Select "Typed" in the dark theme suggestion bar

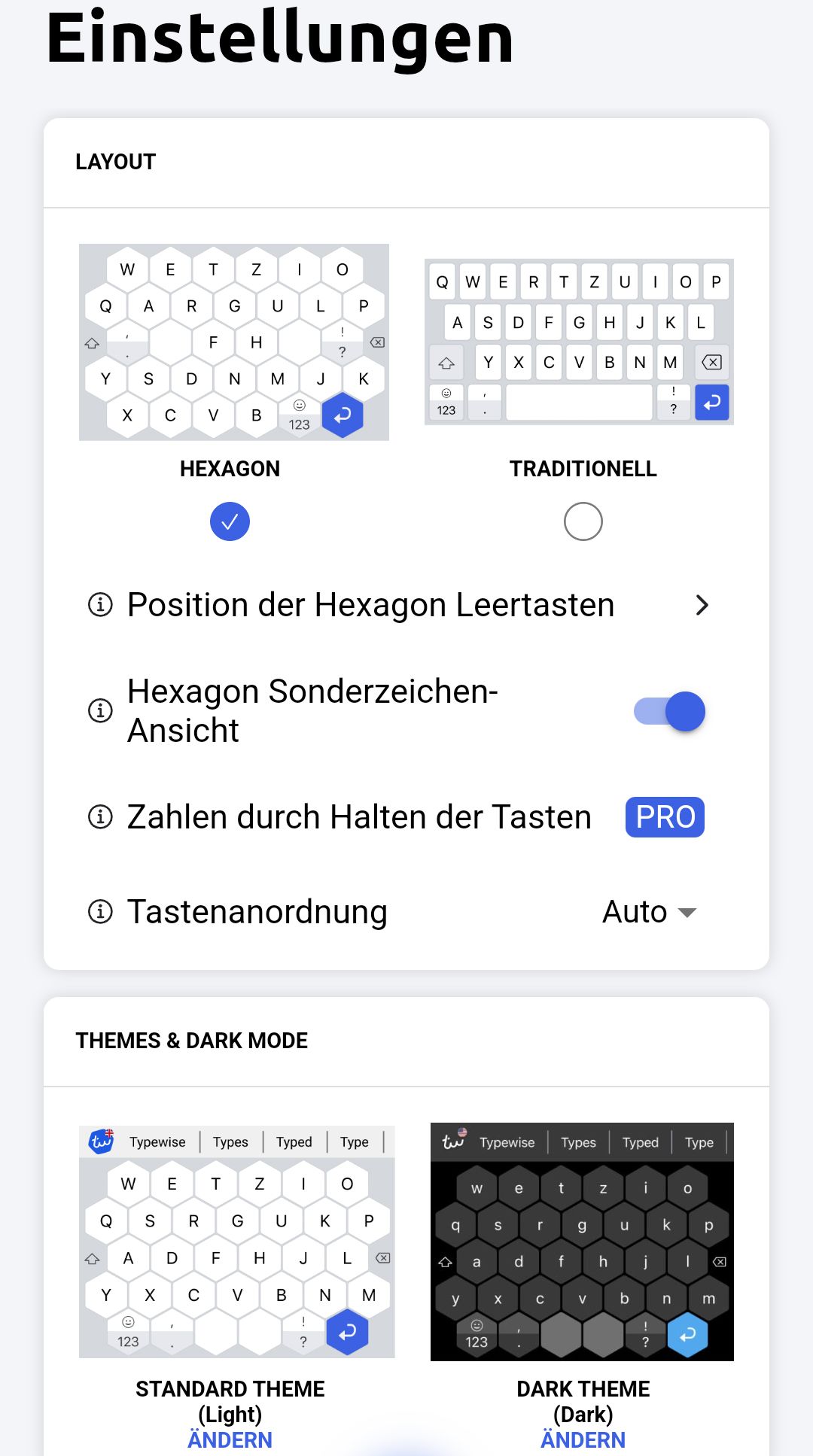pyautogui.click(x=639, y=1142)
